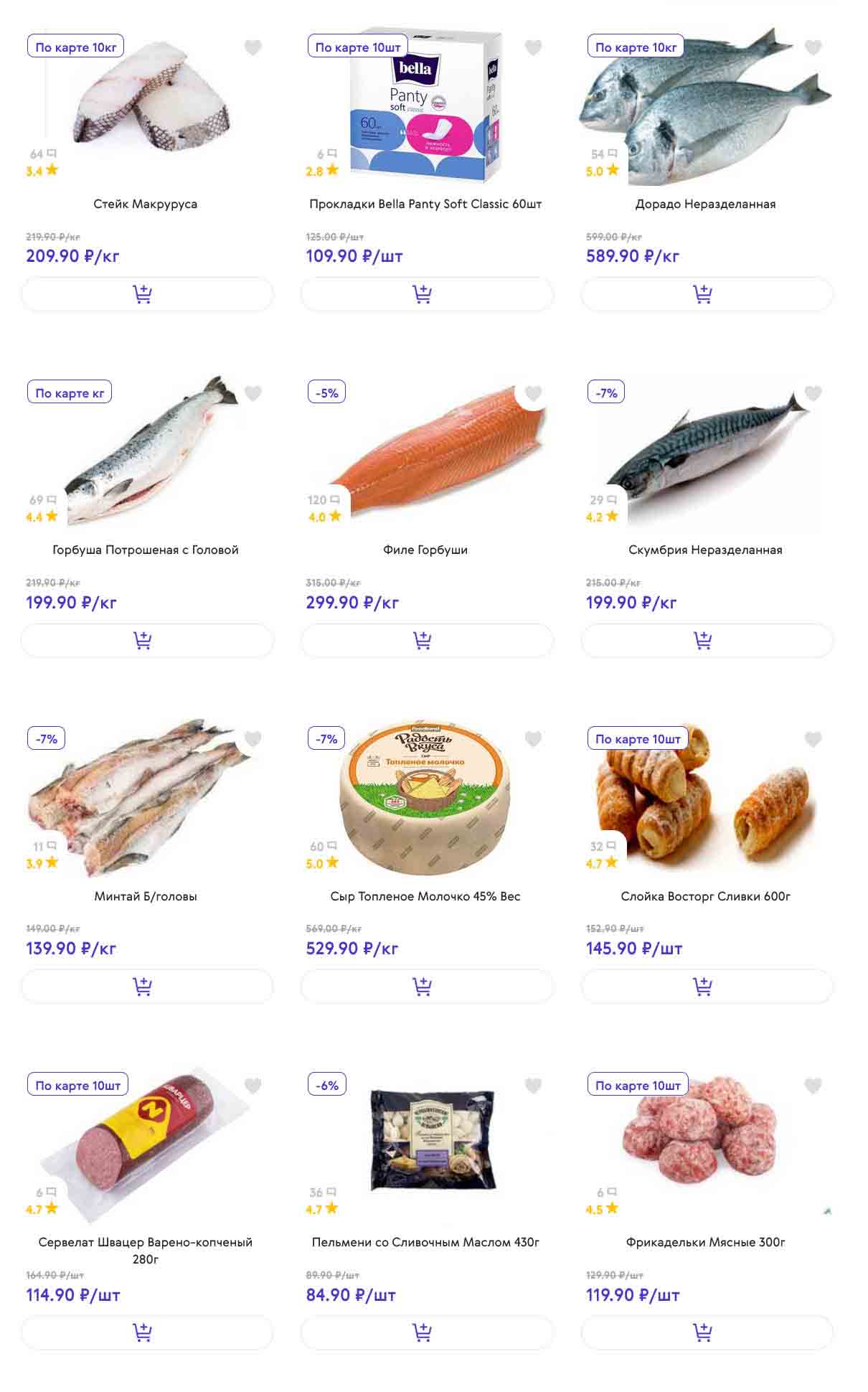Like the Филе Горбуши product
The width and height of the screenshot is (868, 1392).
533,393
